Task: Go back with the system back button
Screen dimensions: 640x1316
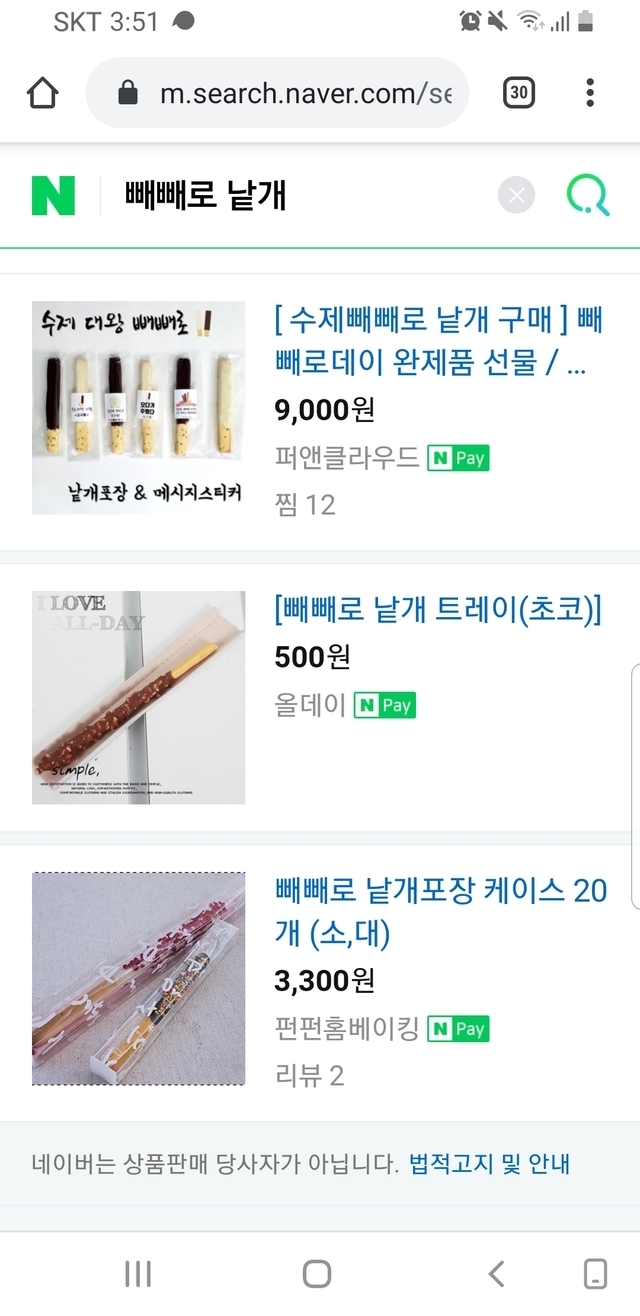Action: (496, 1273)
